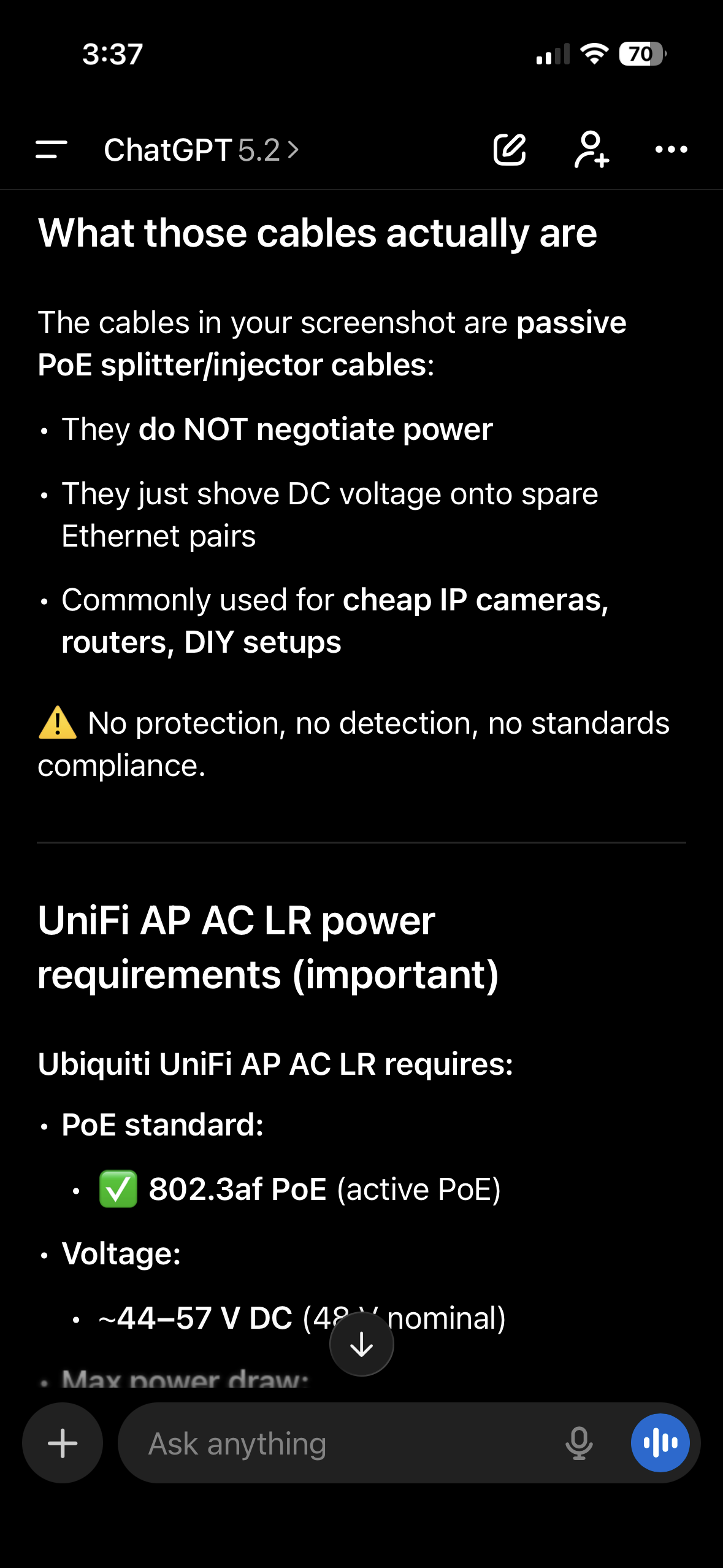Start voice mode conversation
Screen dimensions: 723x1568
click(660, 1443)
